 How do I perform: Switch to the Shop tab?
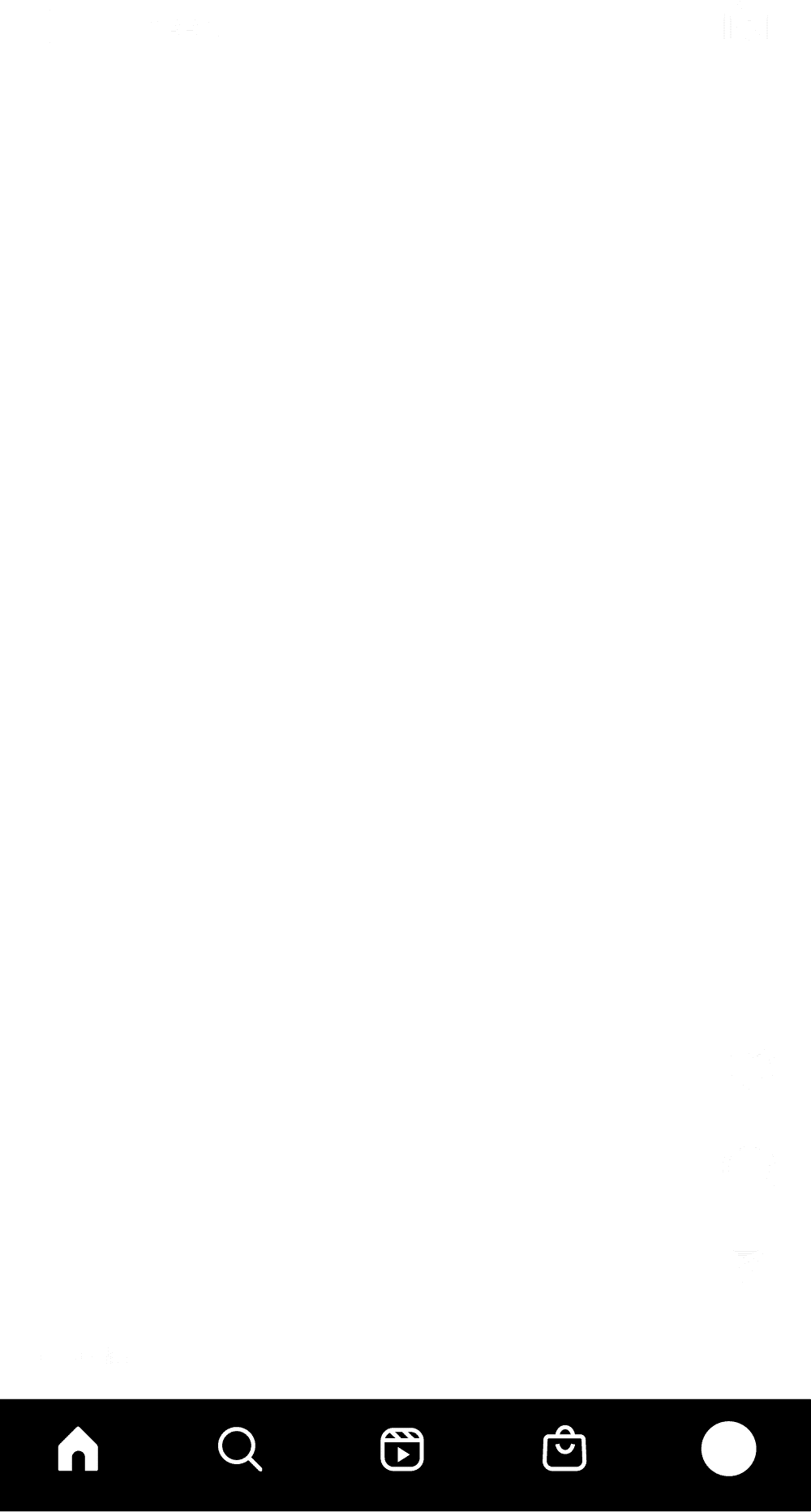tap(564, 1449)
